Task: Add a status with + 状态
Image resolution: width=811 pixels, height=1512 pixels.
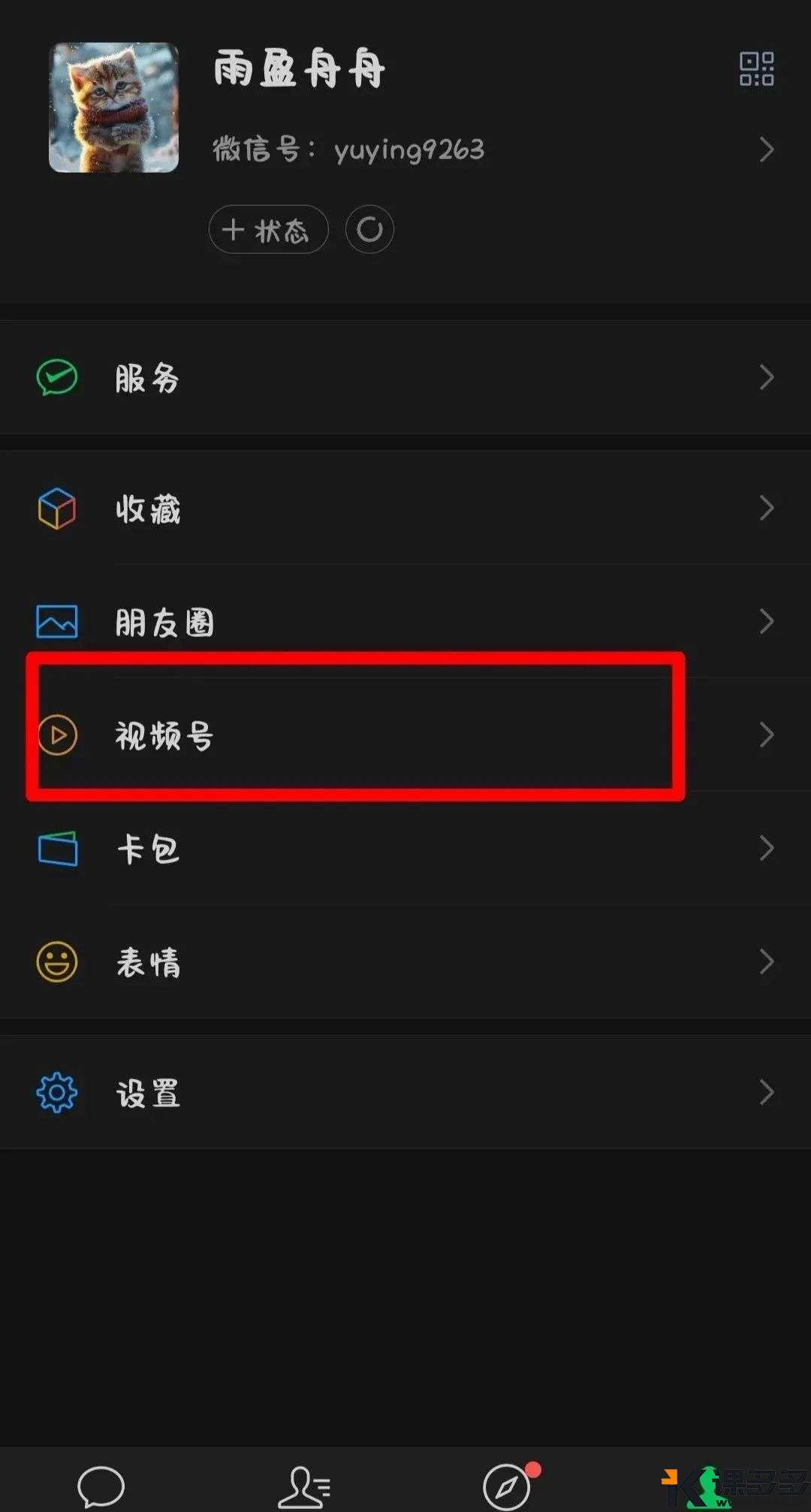Action: tap(268, 230)
